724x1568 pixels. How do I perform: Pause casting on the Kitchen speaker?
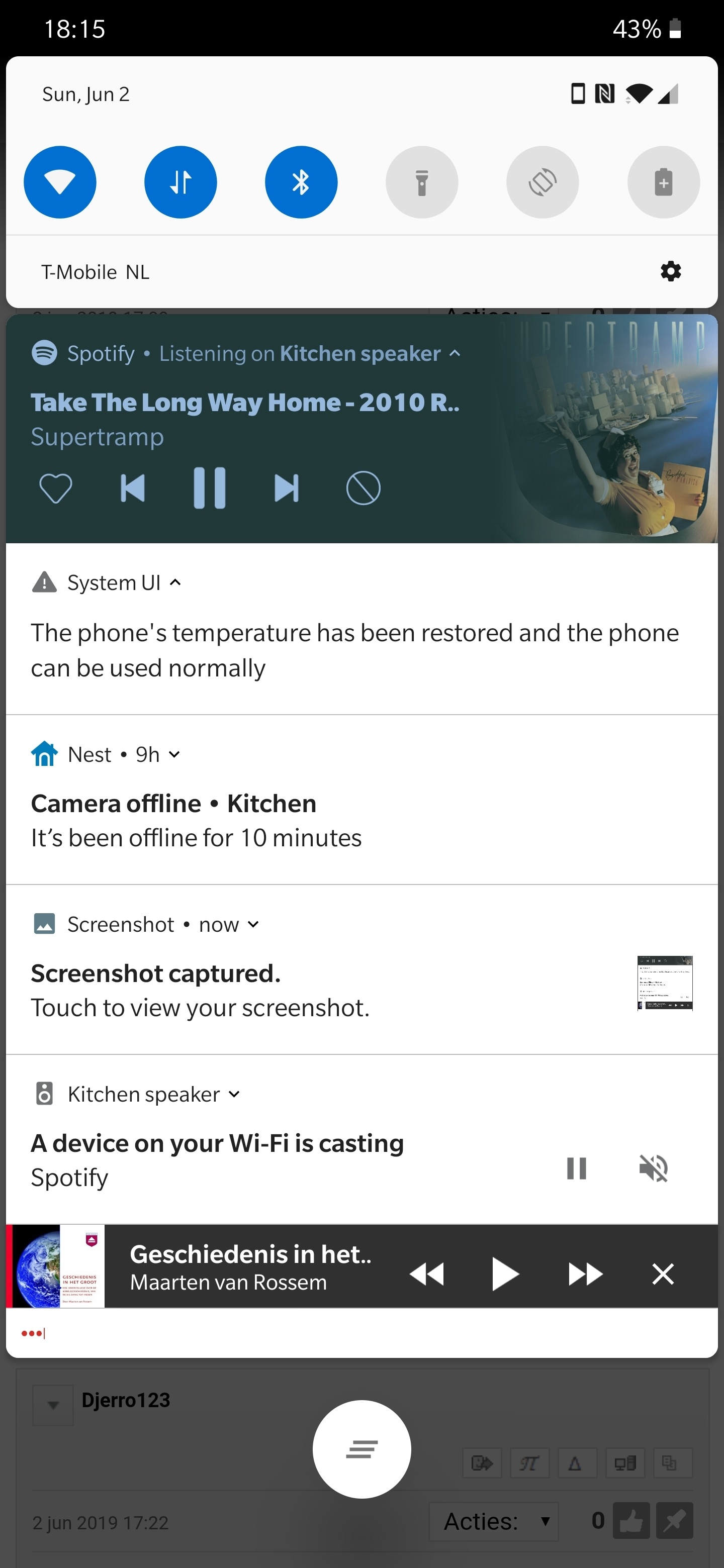pos(576,1168)
